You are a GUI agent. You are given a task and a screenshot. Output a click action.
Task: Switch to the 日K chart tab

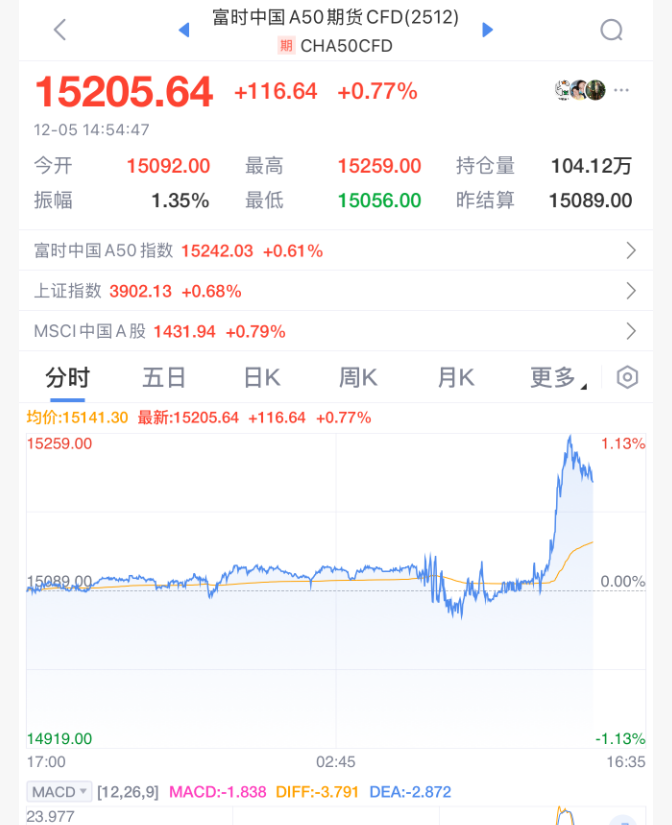261,378
